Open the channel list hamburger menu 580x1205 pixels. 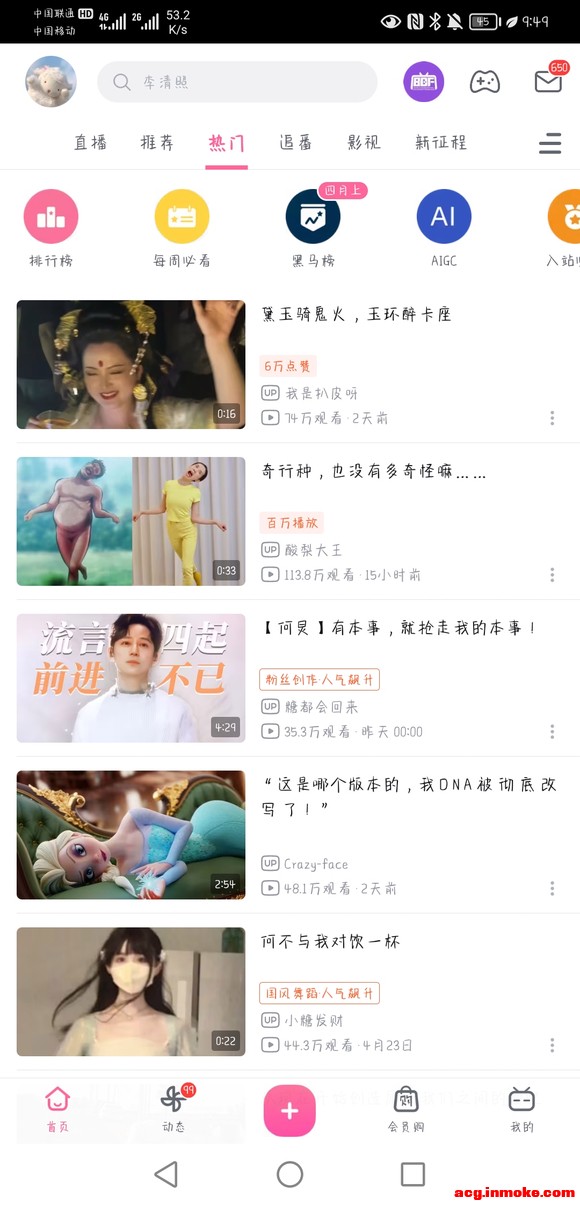(x=550, y=144)
